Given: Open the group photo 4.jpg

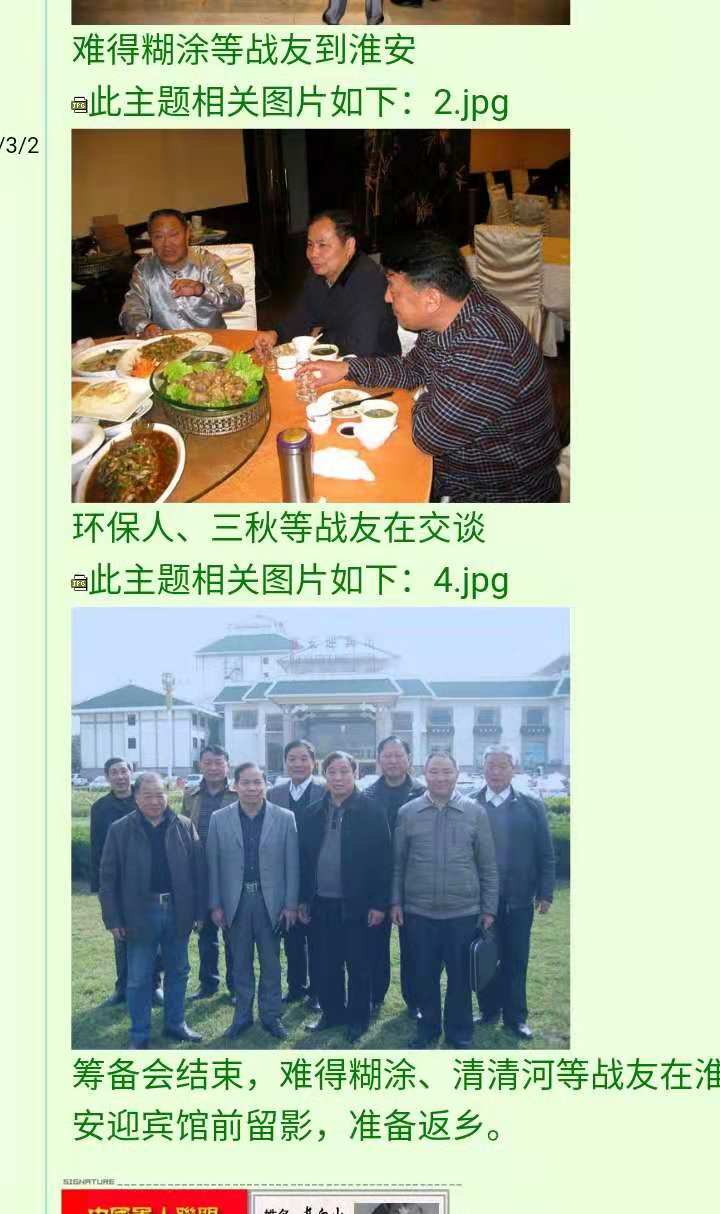Looking at the screenshot, I should pos(320,828).
